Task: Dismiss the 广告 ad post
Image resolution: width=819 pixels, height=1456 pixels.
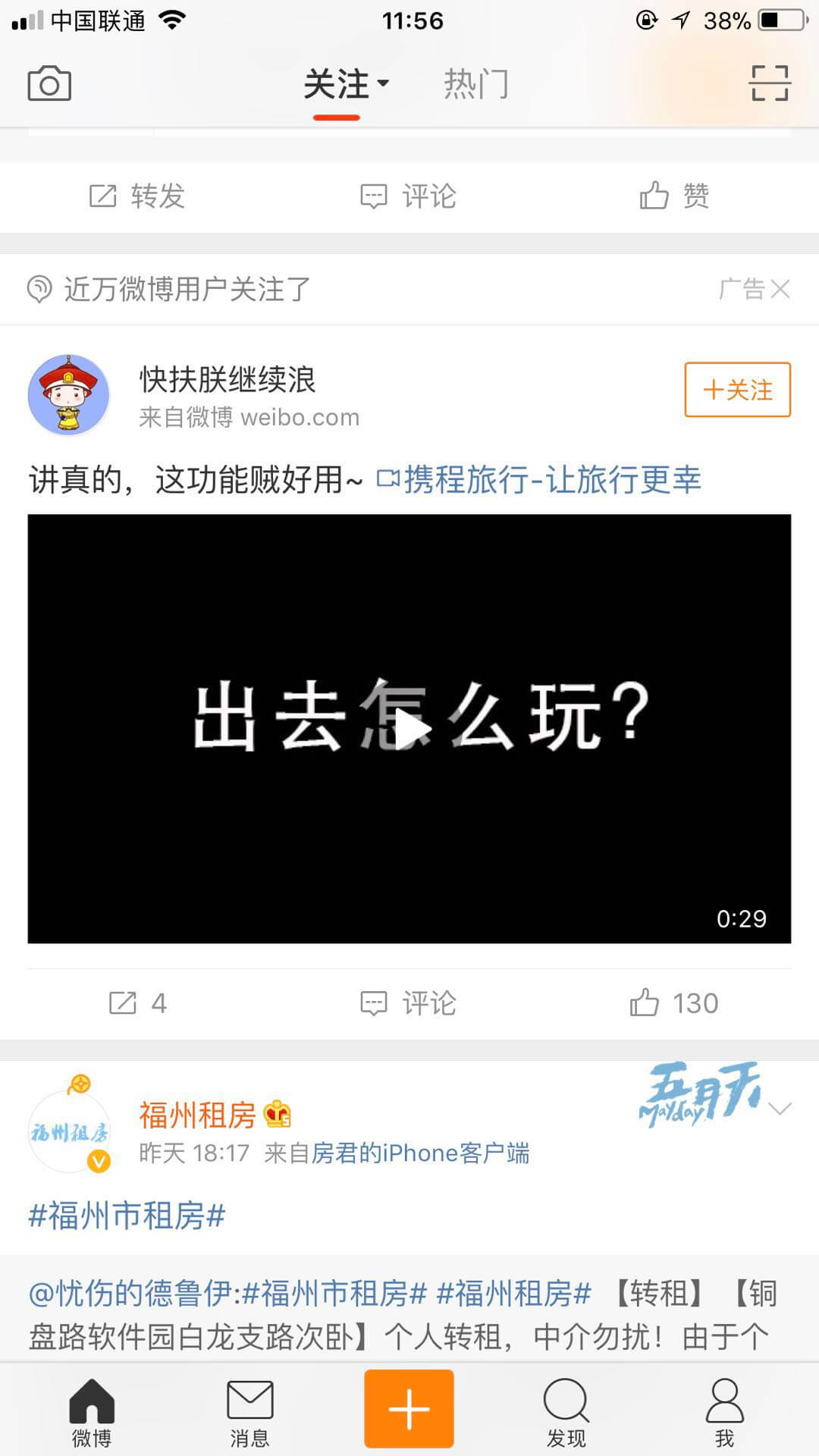Action: click(780, 289)
